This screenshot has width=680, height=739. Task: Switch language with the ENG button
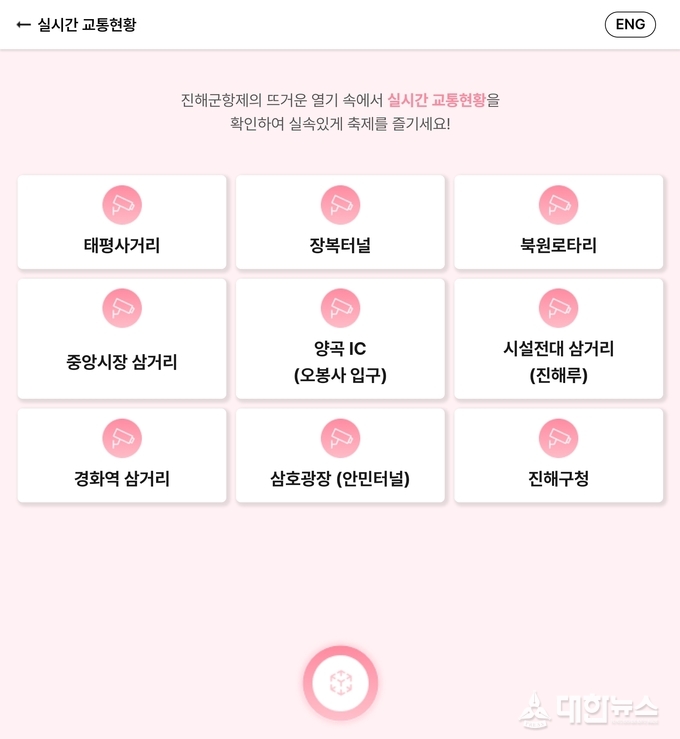tap(630, 25)
